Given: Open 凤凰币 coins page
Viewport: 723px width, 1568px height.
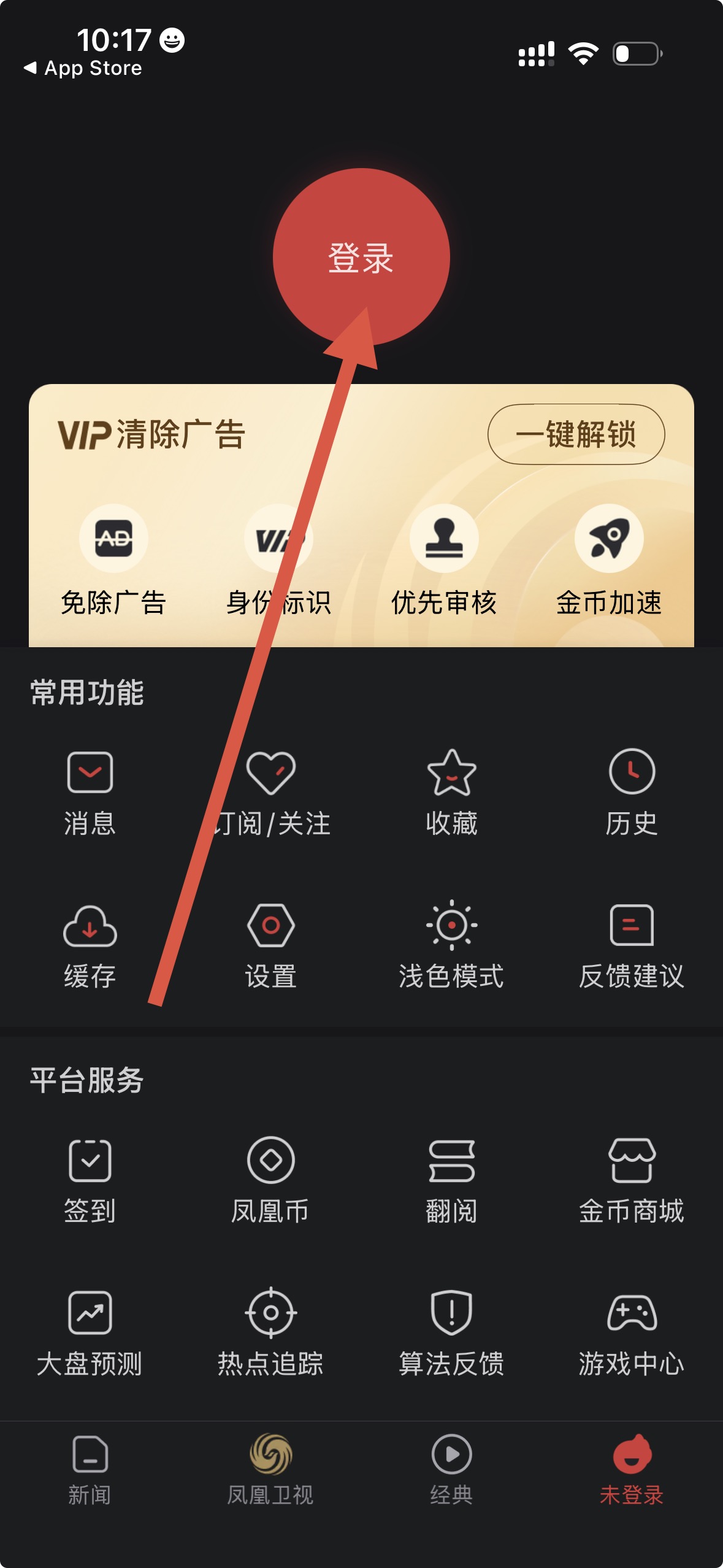Looking at the screenshot, I should click(x=270, y=1180).
